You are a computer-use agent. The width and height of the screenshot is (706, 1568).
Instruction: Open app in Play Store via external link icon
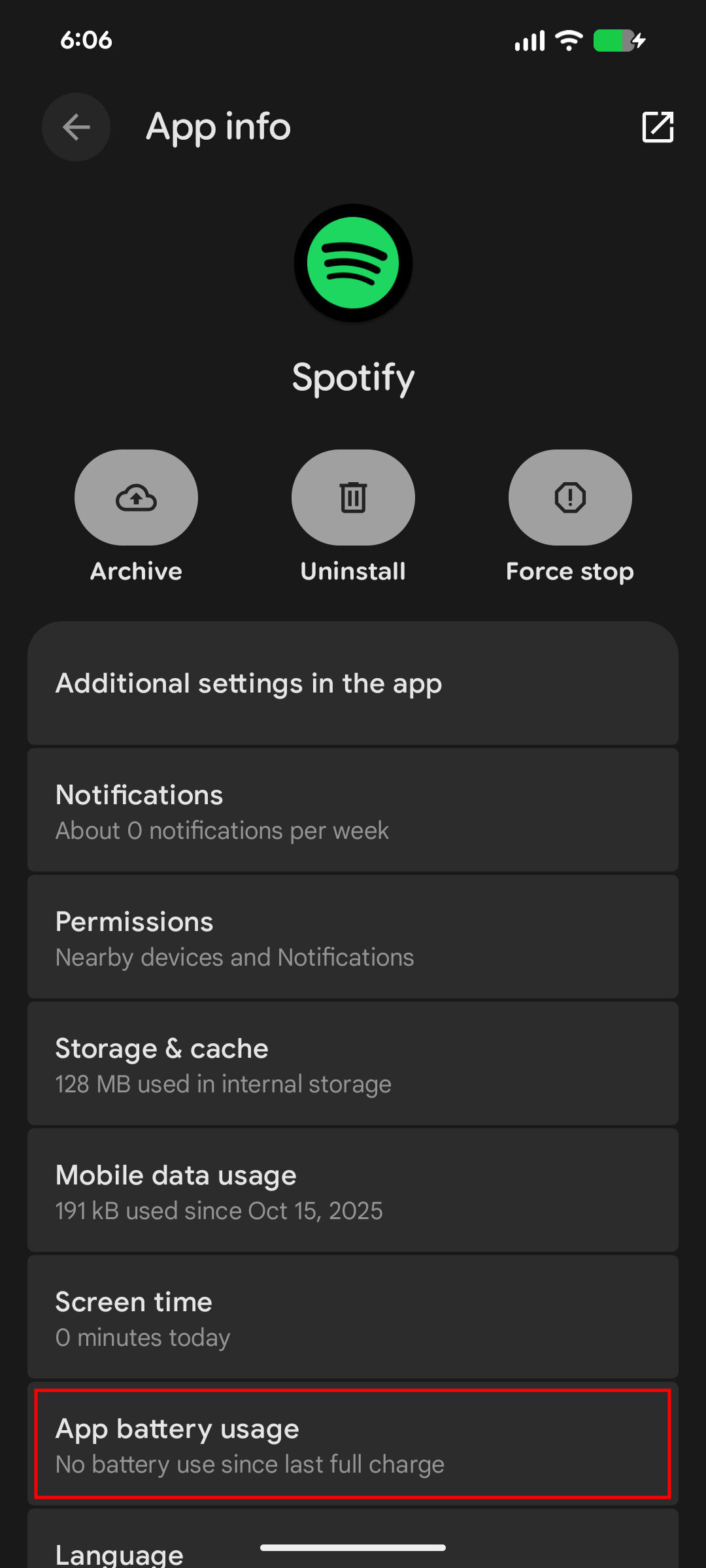(658, 127)
